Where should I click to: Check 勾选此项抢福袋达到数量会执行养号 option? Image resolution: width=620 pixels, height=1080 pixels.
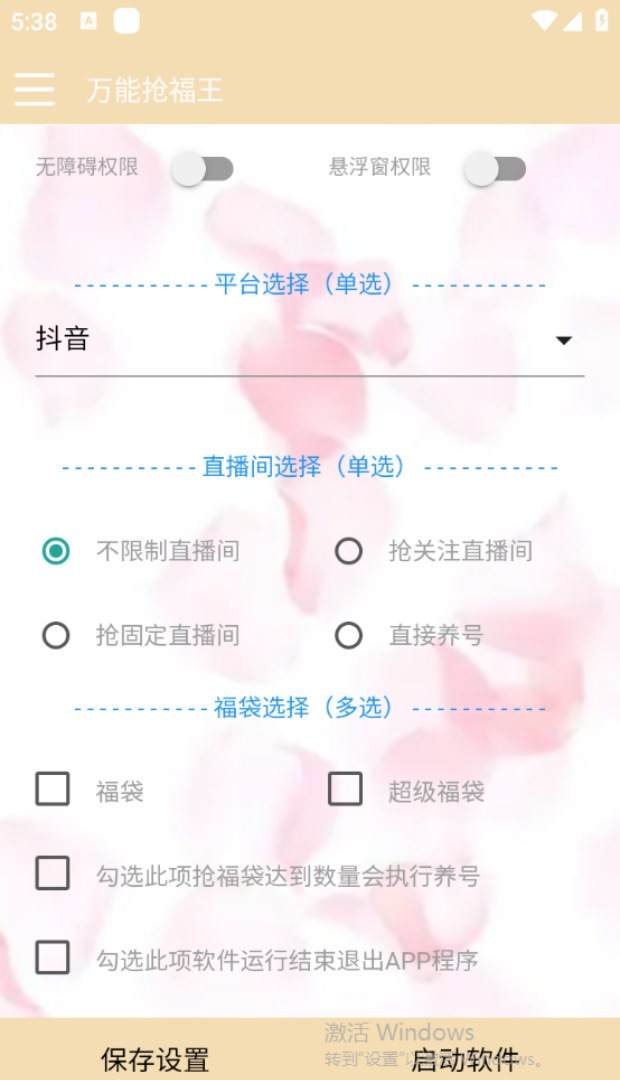[x=53, y=873]
